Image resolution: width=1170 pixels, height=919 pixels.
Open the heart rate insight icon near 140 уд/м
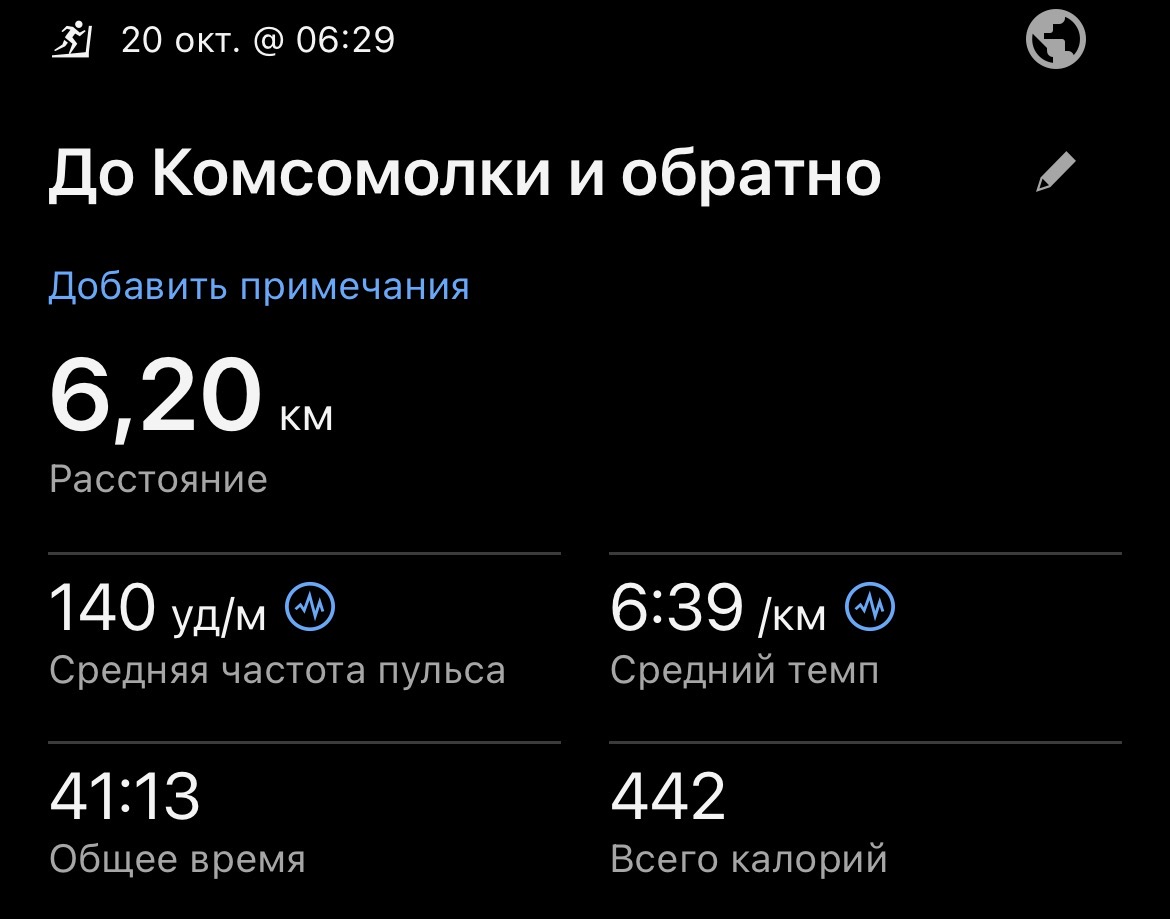click(x=311, y=607)
